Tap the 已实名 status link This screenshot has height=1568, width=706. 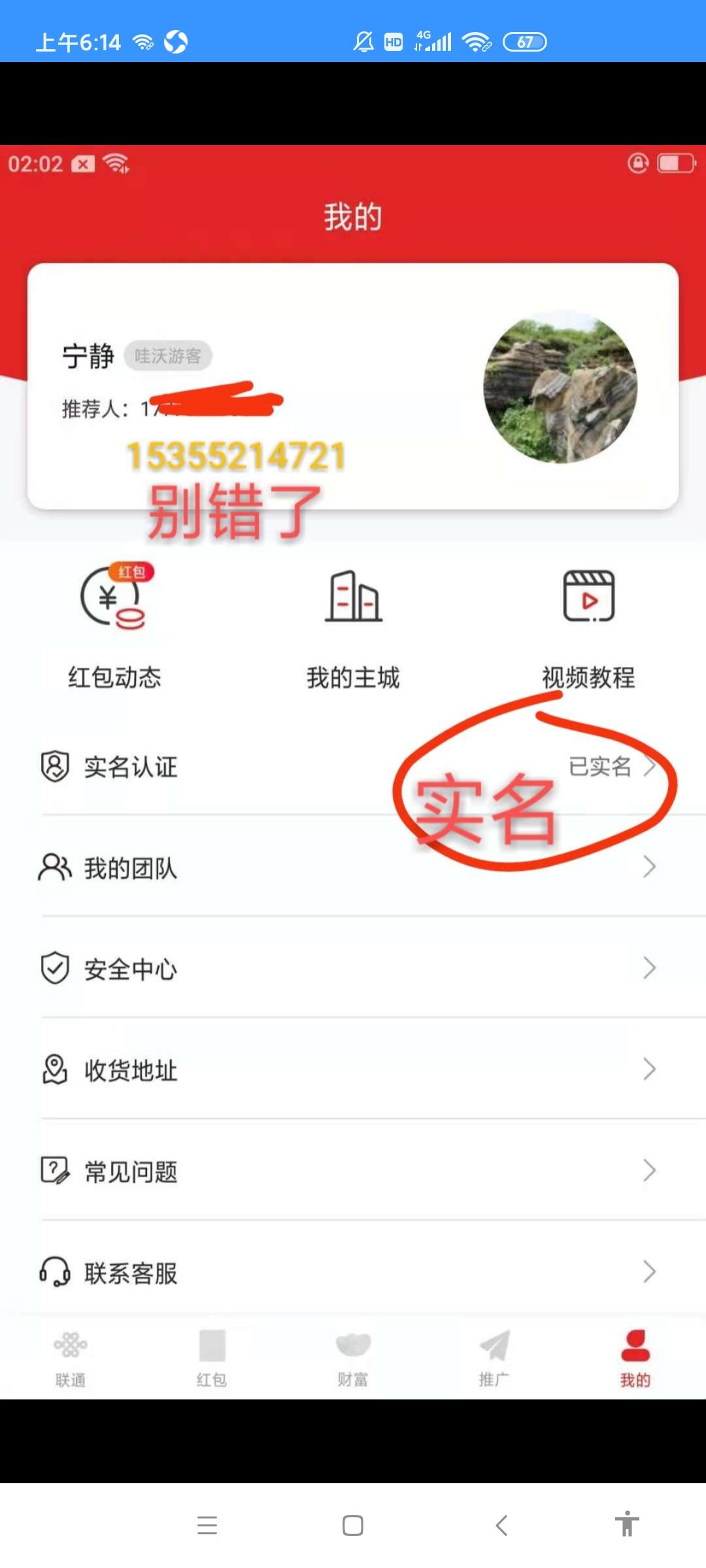pyautogui.click(x=600, y=769)
